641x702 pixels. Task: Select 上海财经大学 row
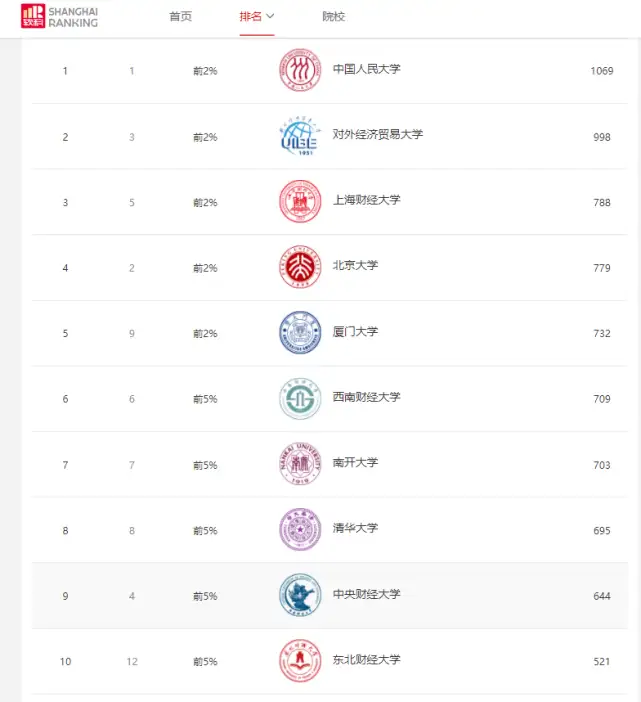(x=329, y=202)
